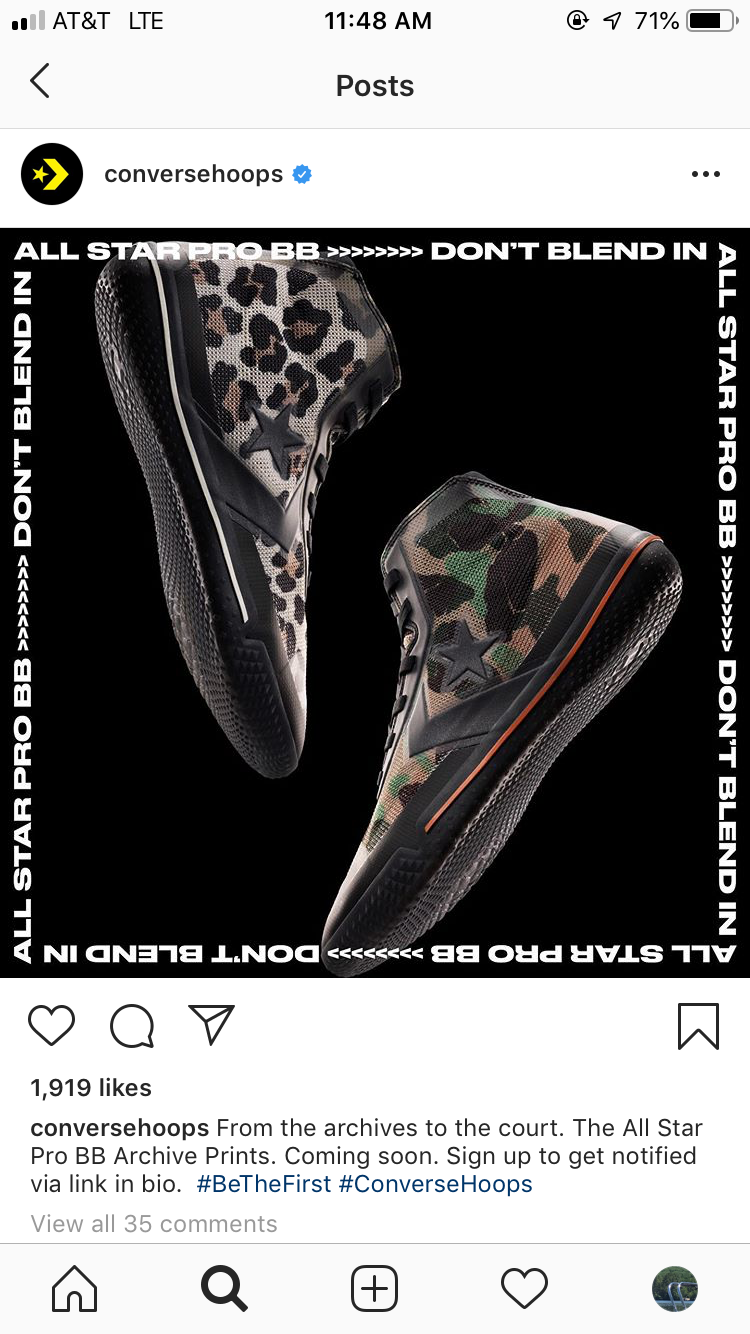Viewport: 750px width, 1334px height.
Task: Open the Activity heart tab
Action: coord(525,1289)
